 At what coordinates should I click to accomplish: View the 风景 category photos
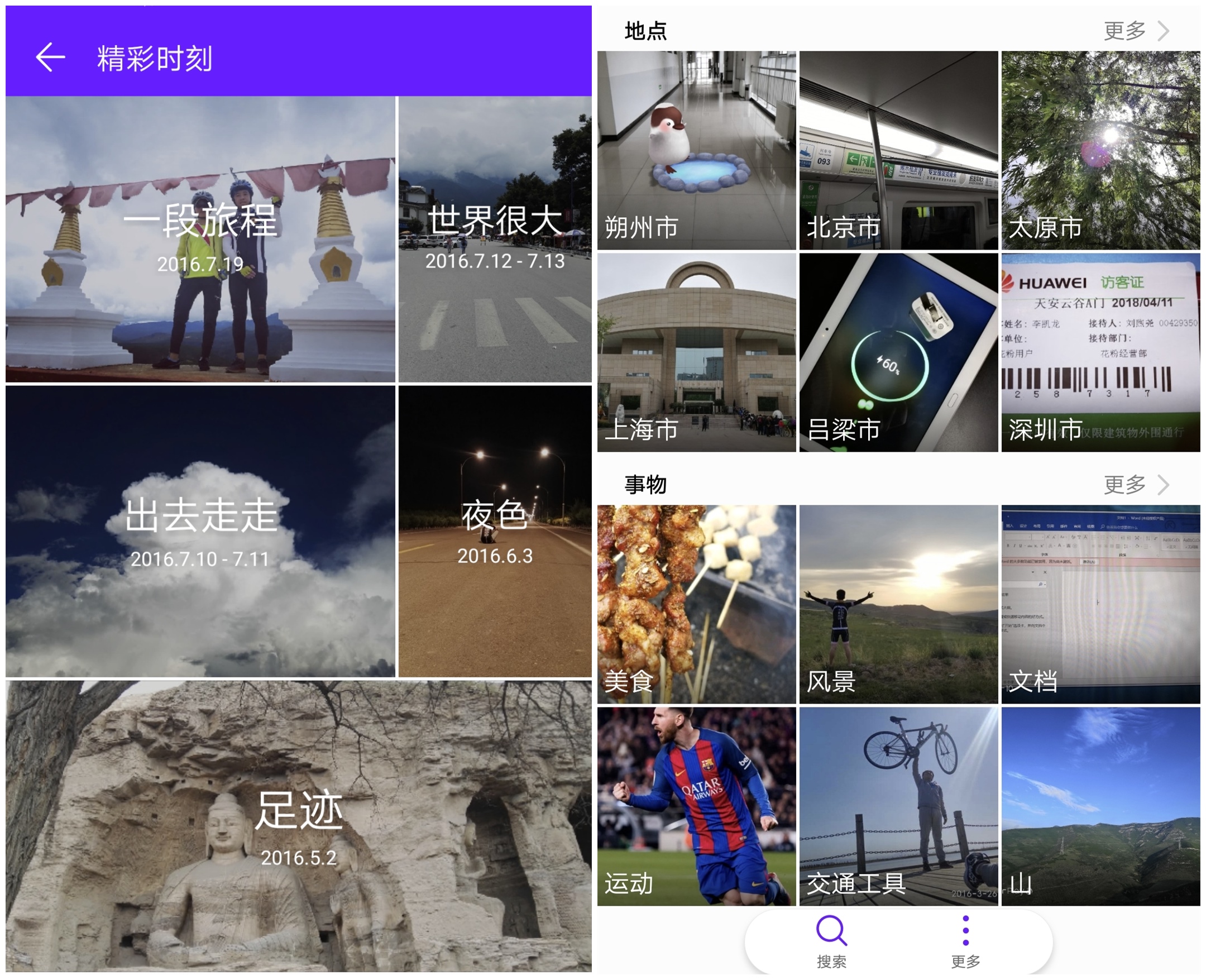click(898, 604)
